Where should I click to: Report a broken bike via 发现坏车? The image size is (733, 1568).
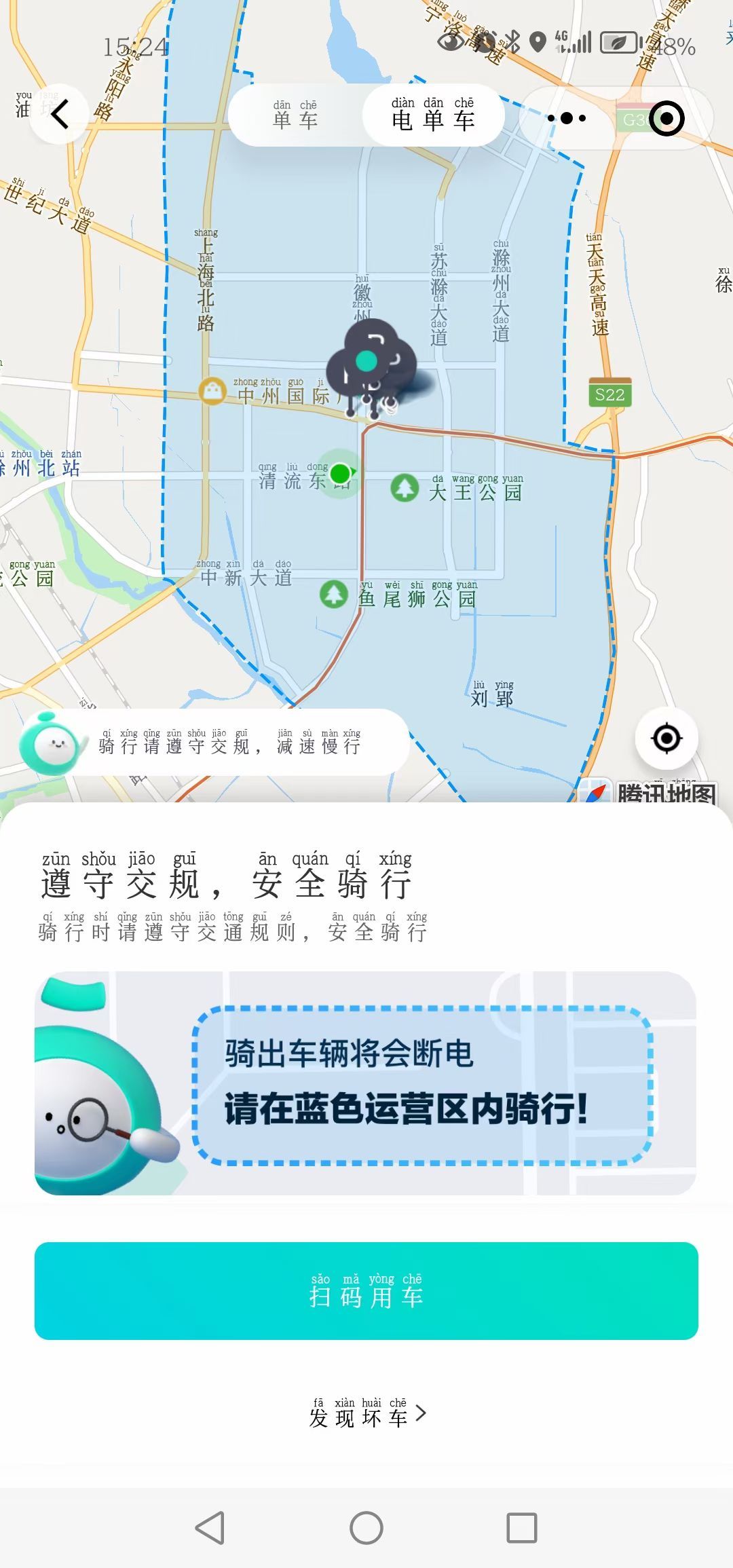(x=368, y=1413)
